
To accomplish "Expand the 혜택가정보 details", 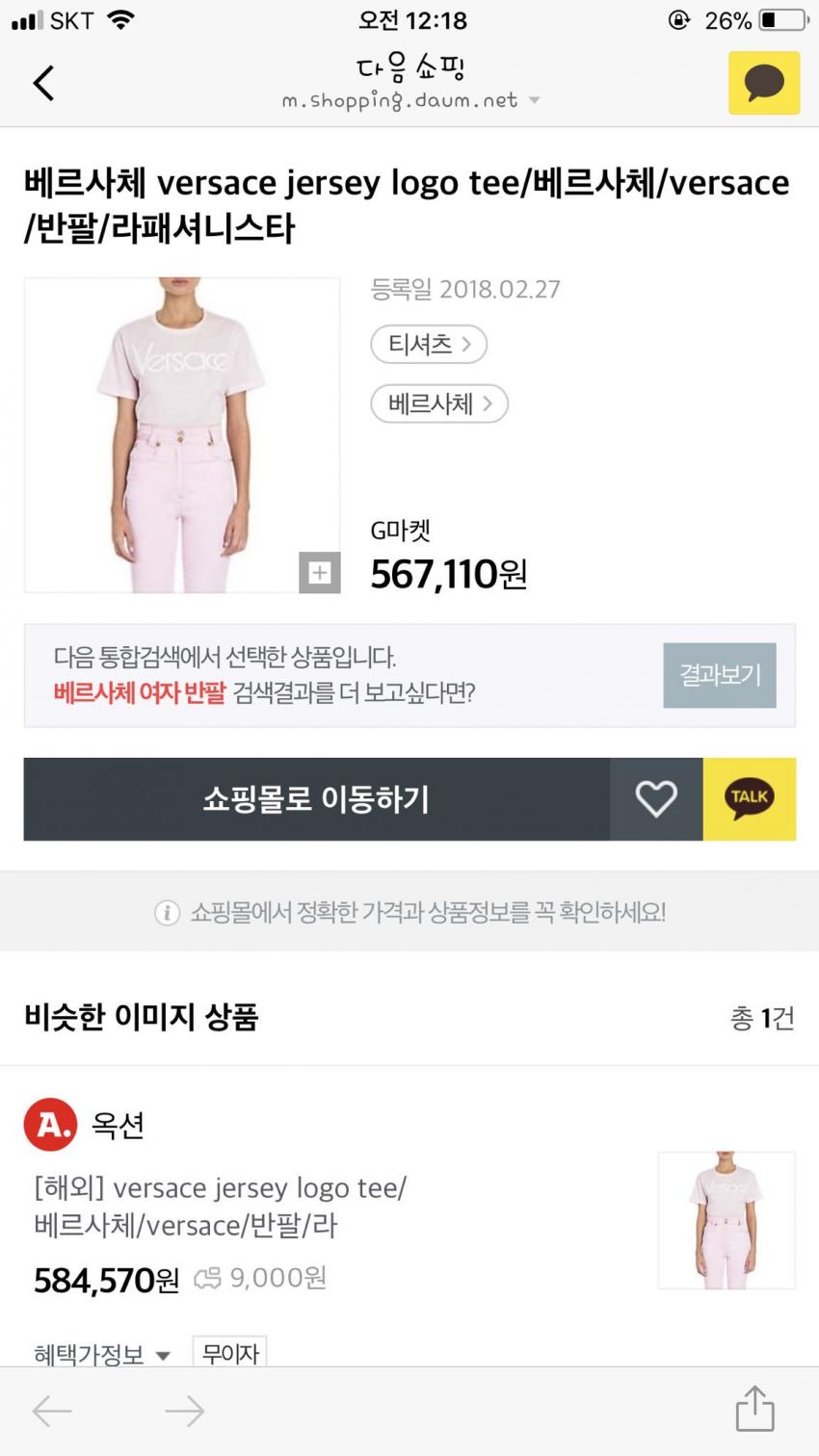I will click(x=102, y=1354).
